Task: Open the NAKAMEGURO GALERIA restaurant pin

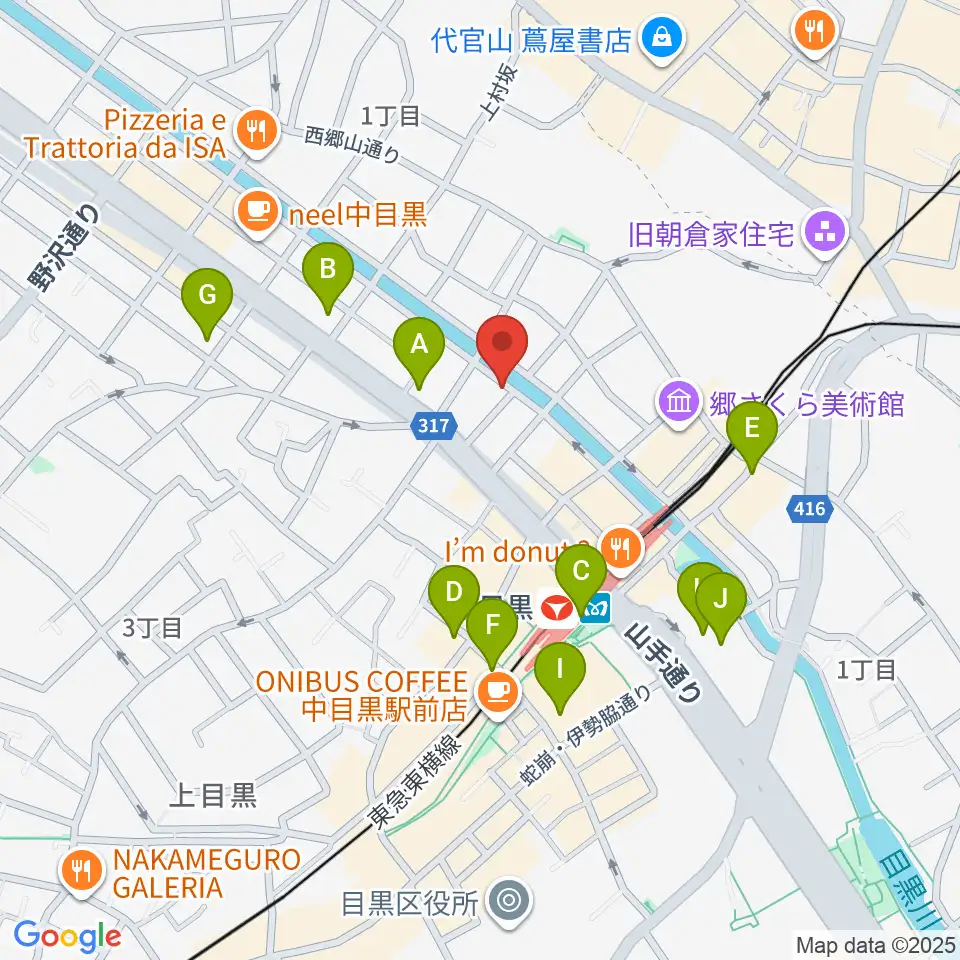Action: click(82, 872)
